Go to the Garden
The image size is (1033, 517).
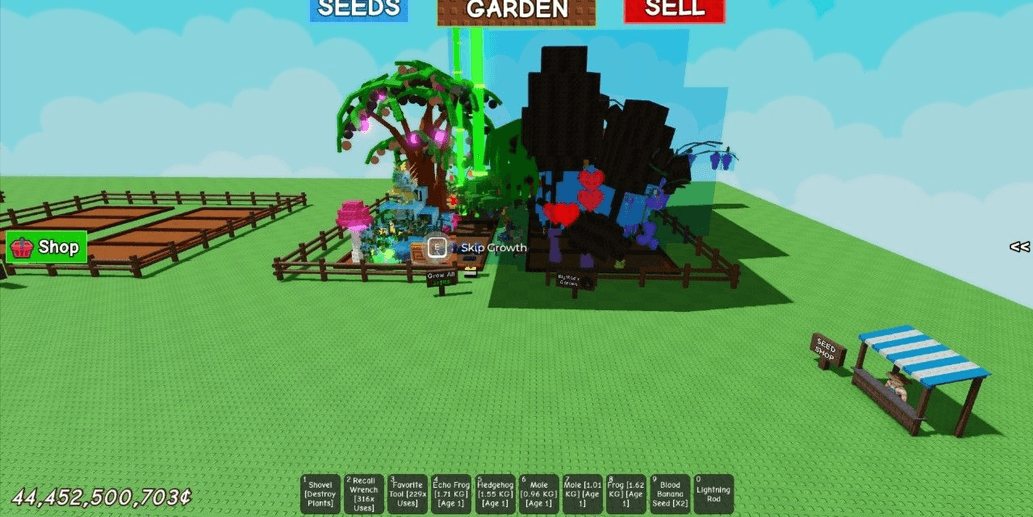click(516, 10)
